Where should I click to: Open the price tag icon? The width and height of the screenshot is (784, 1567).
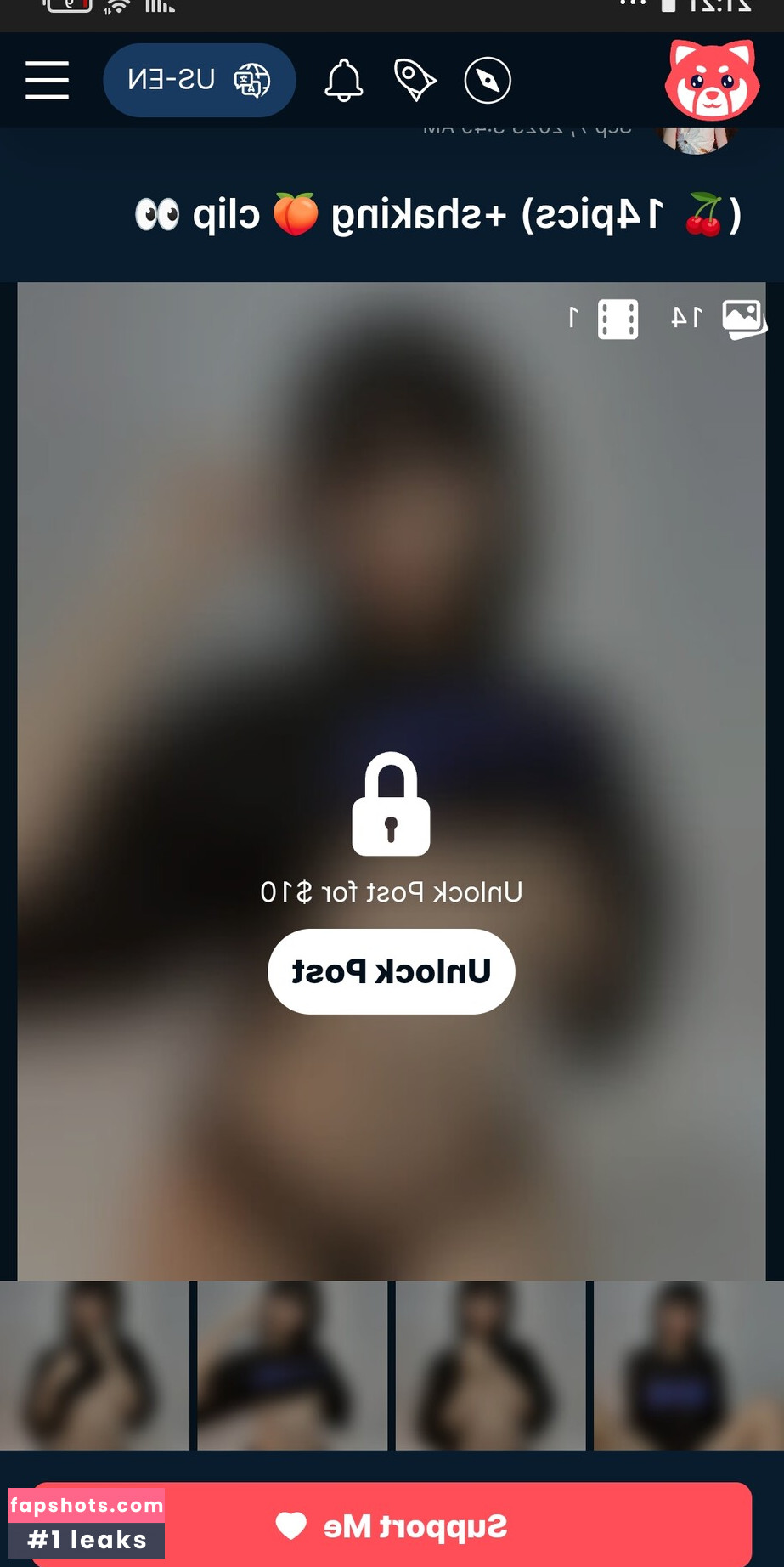point(415,81)
